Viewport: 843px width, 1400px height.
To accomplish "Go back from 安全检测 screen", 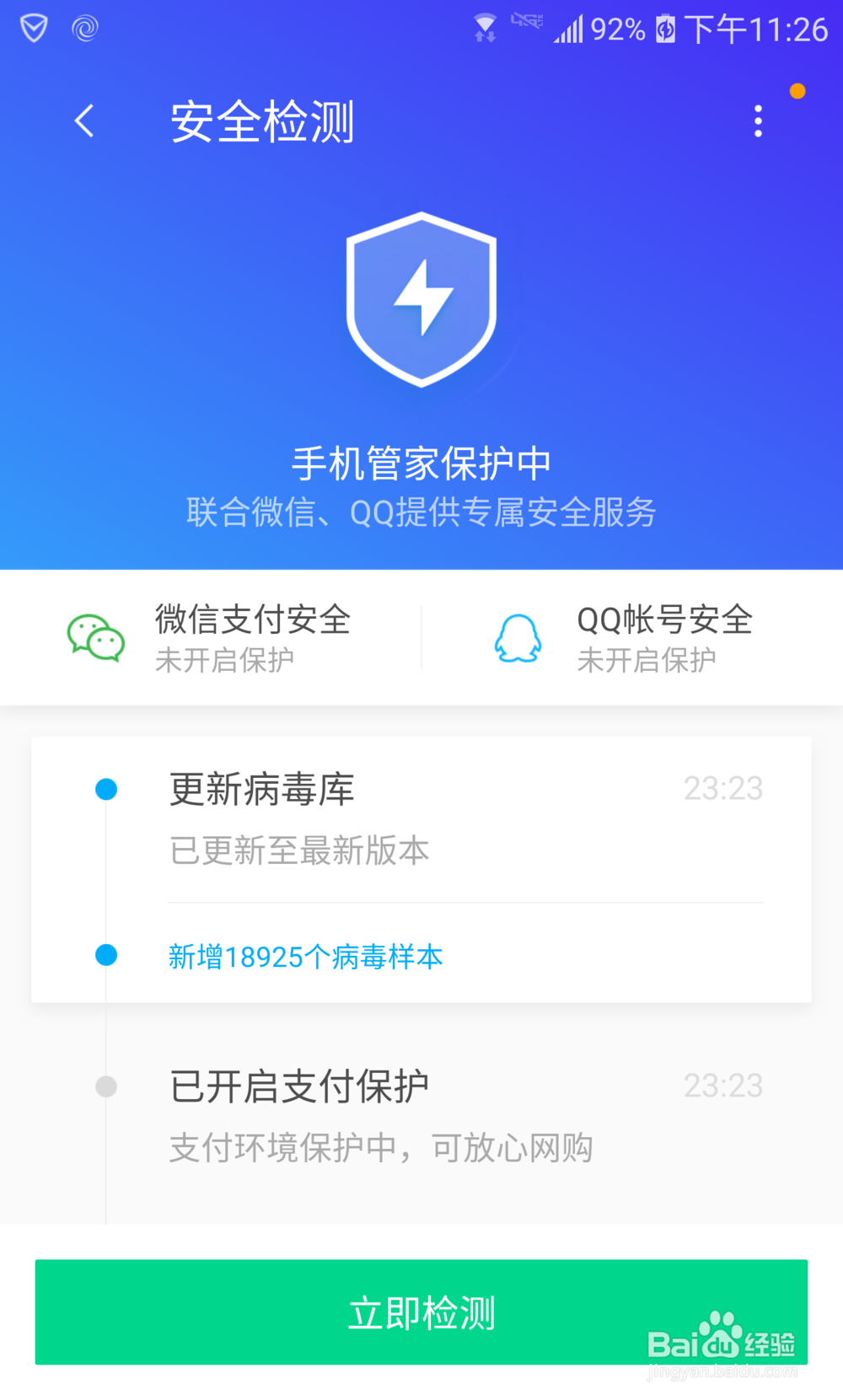I will pos(84,121).
